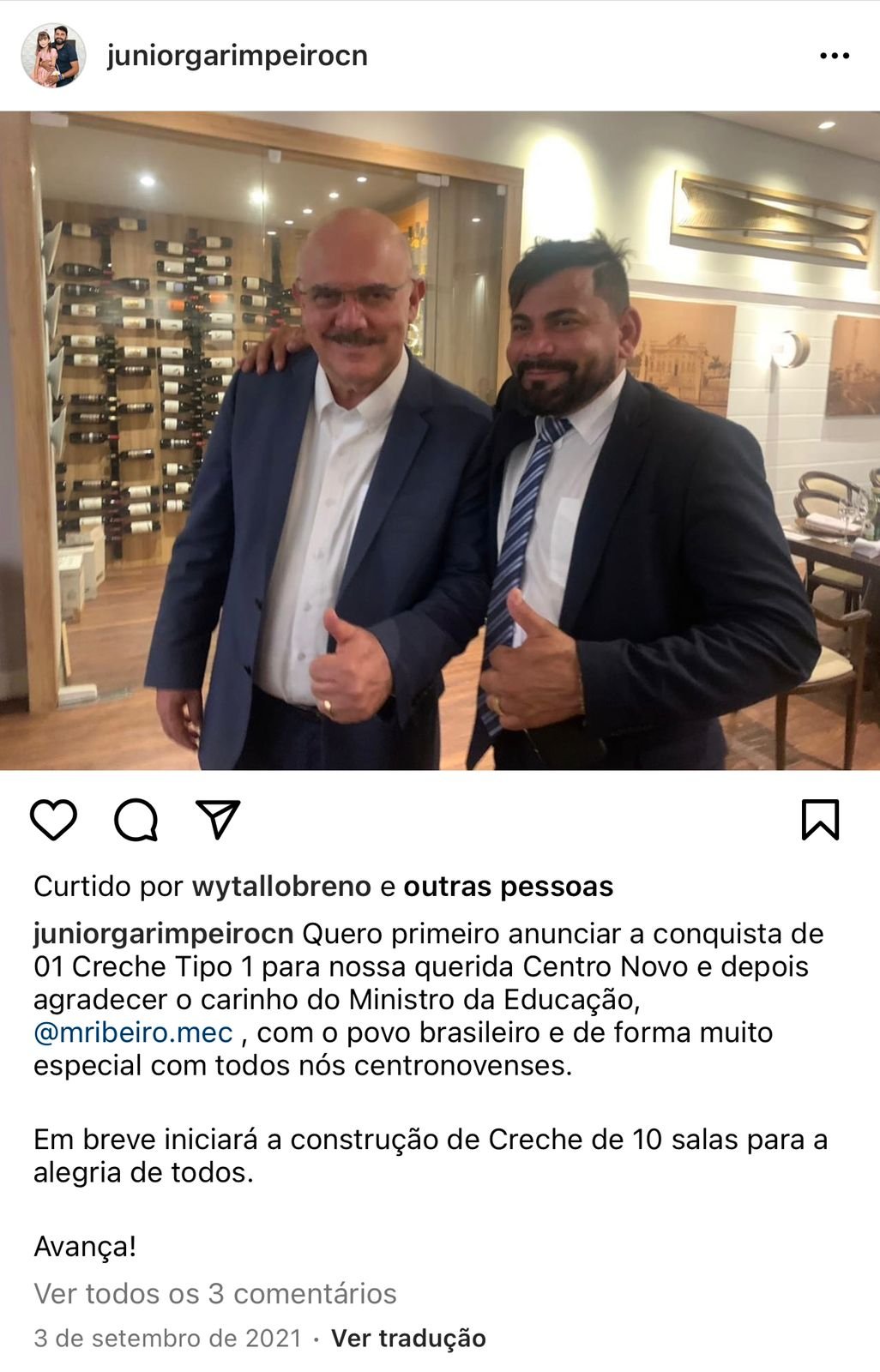Open the post photo of the two men
The width and height of the screenshot is (880, 1372).
440,441
